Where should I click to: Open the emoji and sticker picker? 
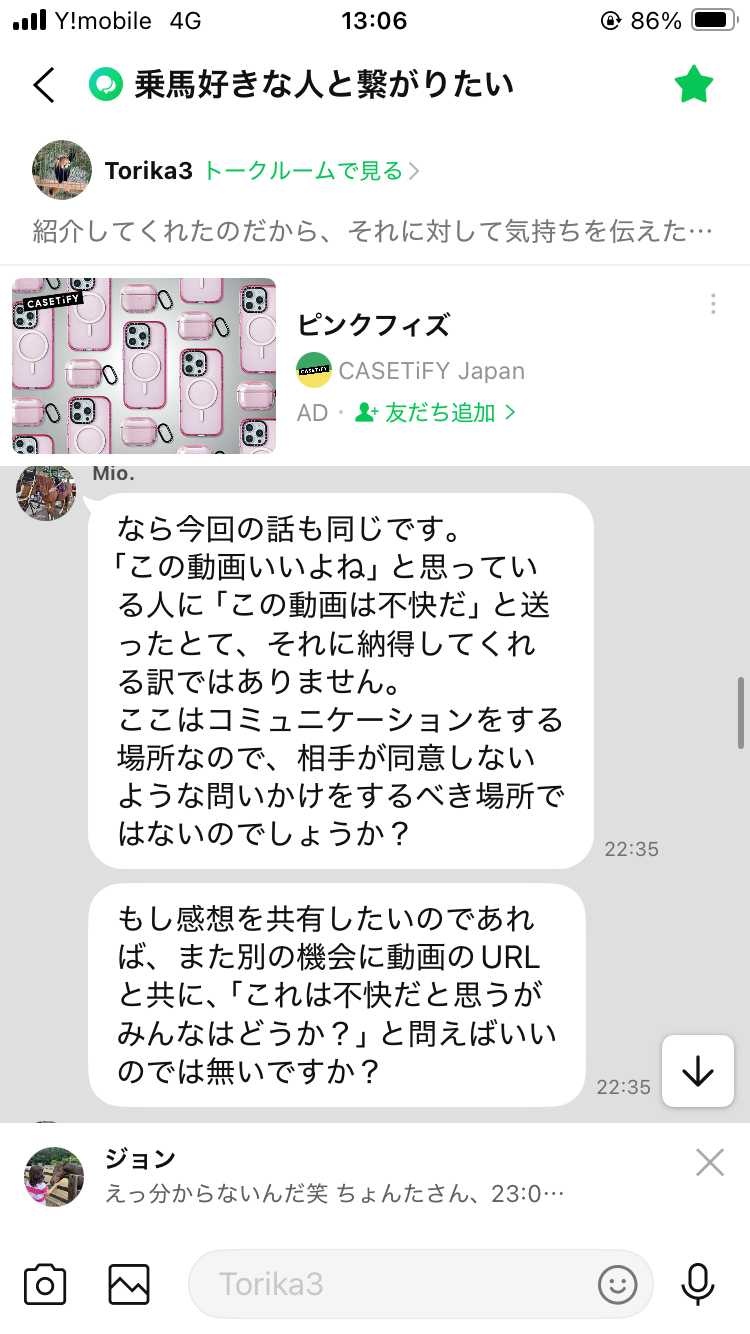tap(617, 1284)
